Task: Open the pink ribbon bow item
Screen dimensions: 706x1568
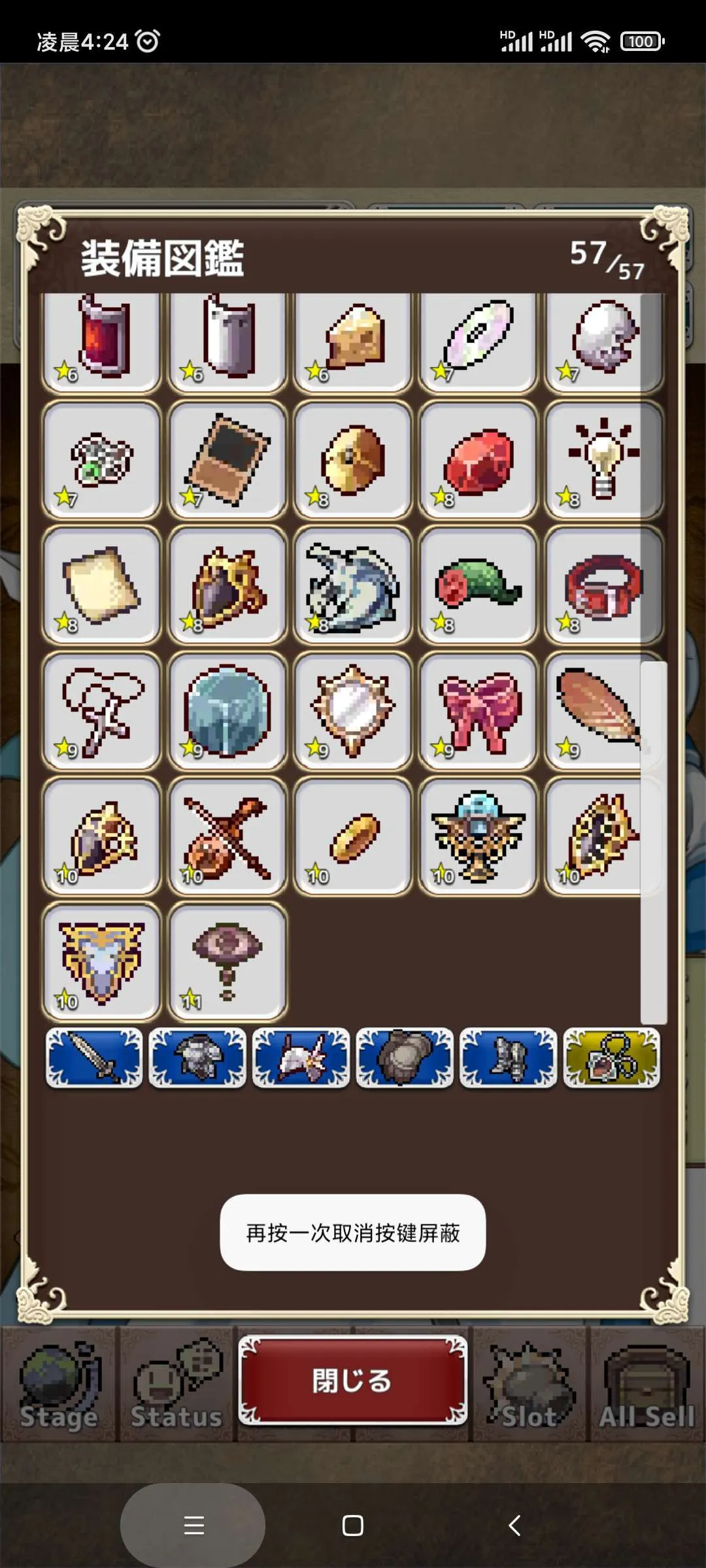Action: (x=478, y=711)
